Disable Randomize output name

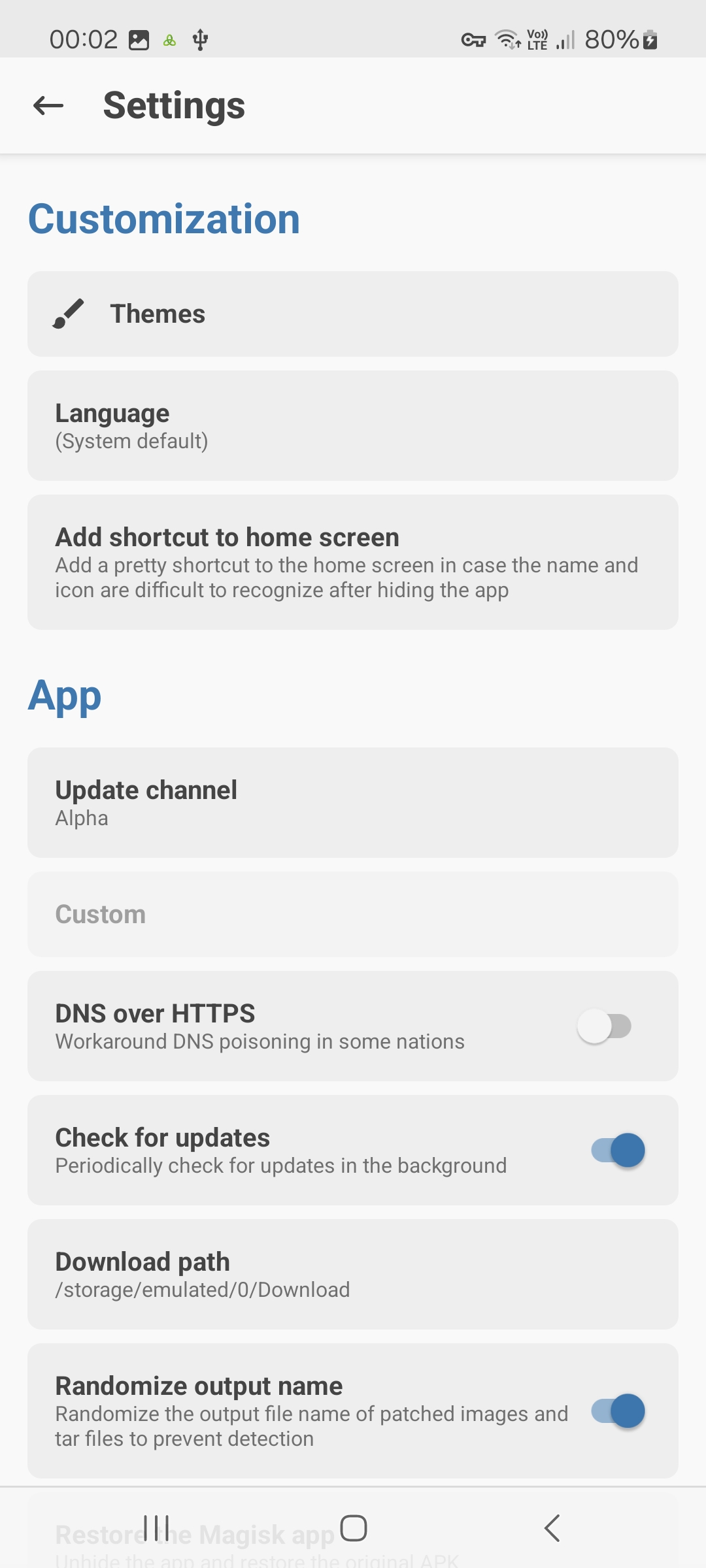pos(618,1411)
